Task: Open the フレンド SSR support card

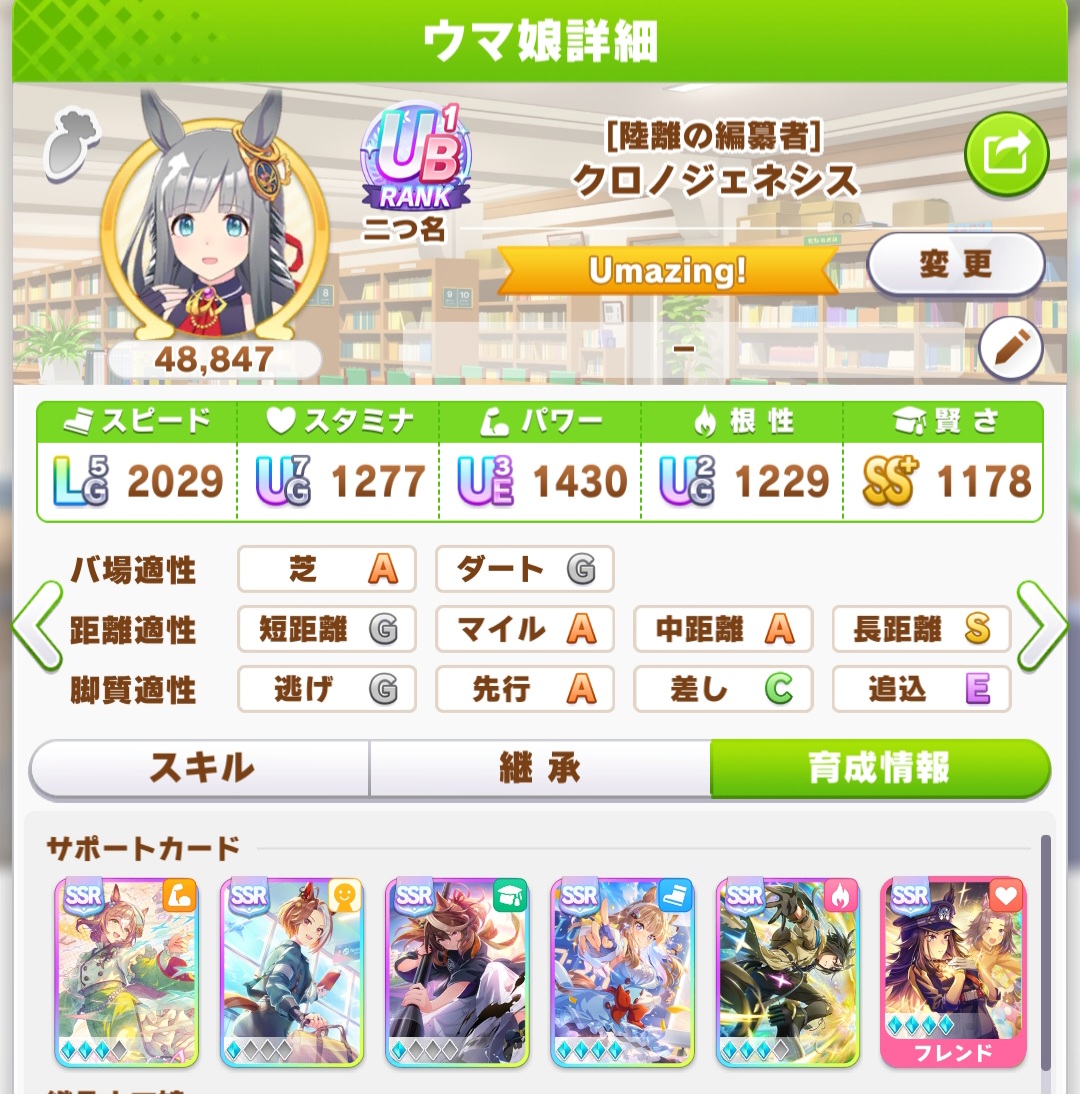Action: [x=953, y=972]
